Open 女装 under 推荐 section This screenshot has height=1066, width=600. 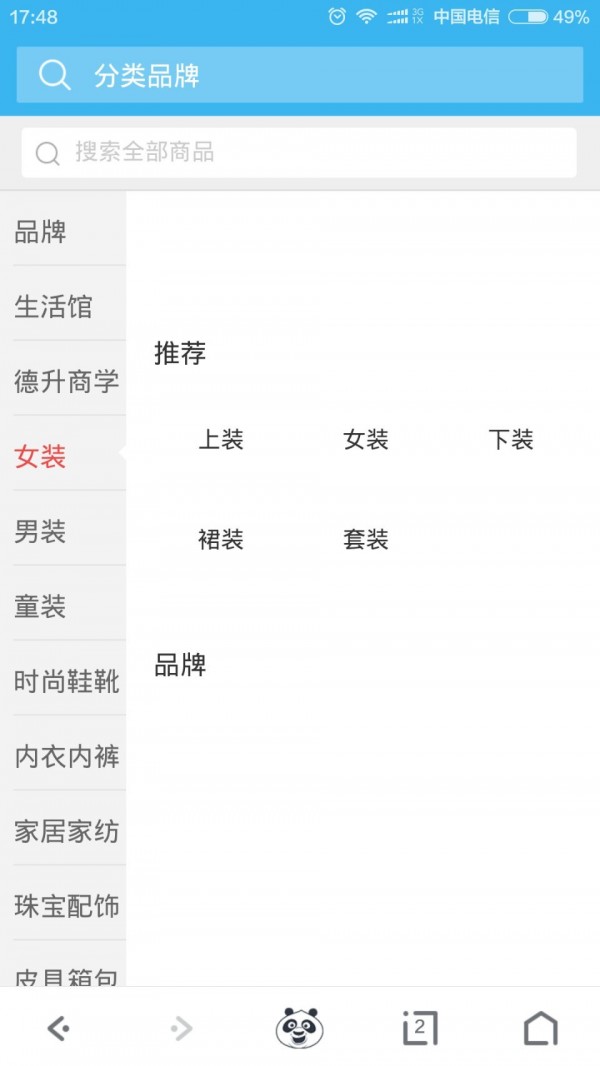[x=366, y=440]
